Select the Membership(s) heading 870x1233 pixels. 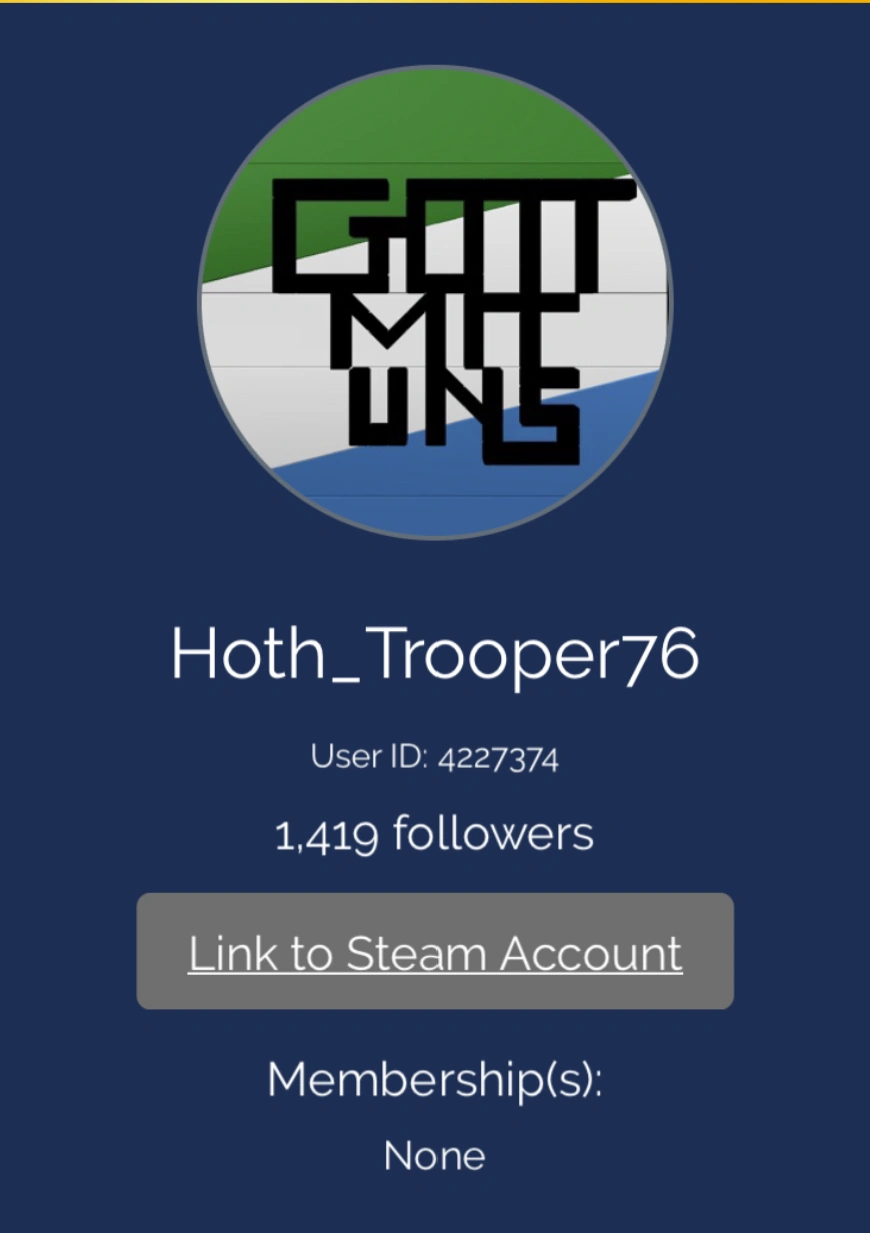point(435,1080)
